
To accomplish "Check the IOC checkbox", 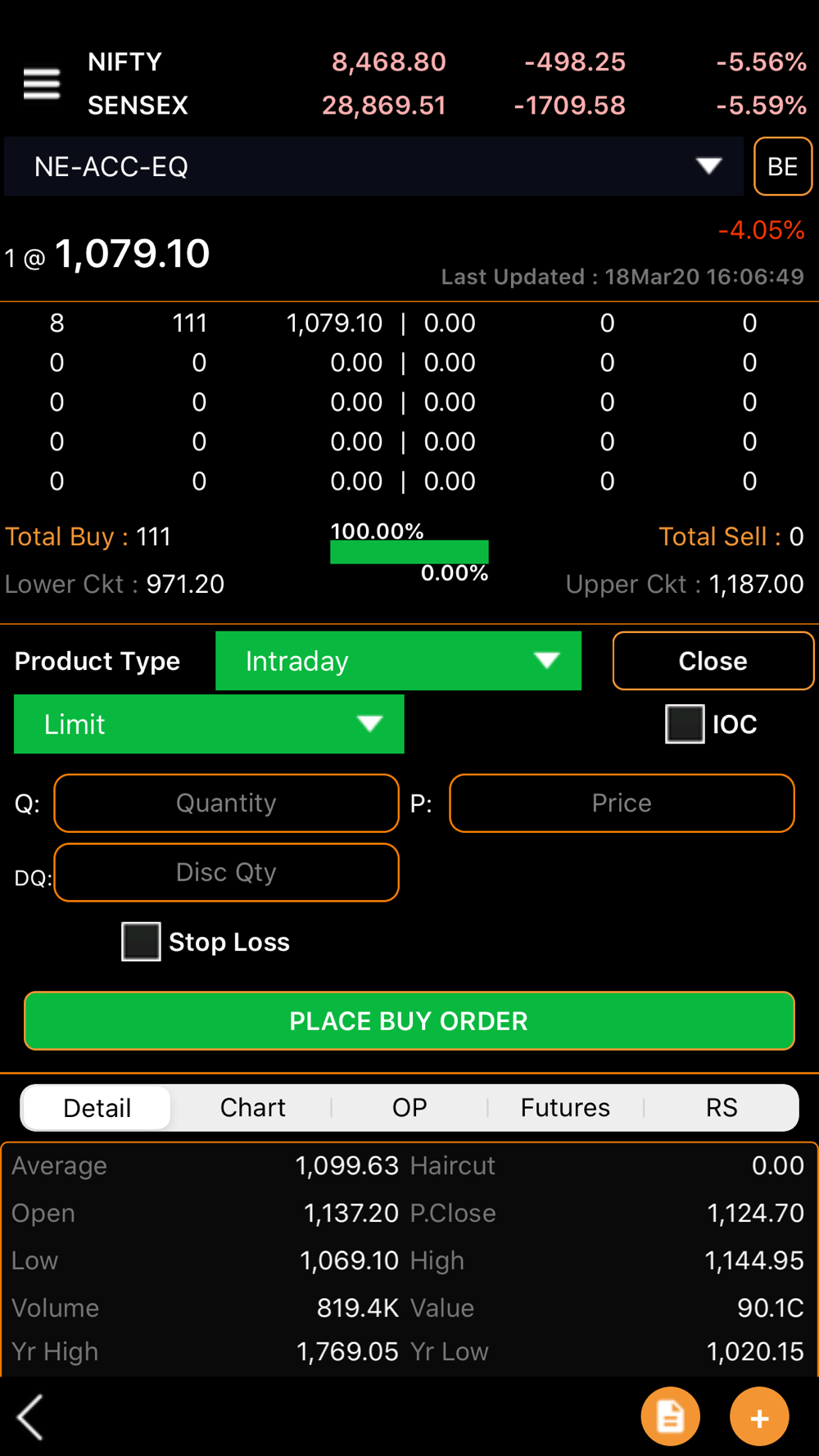I will (685, 724).
